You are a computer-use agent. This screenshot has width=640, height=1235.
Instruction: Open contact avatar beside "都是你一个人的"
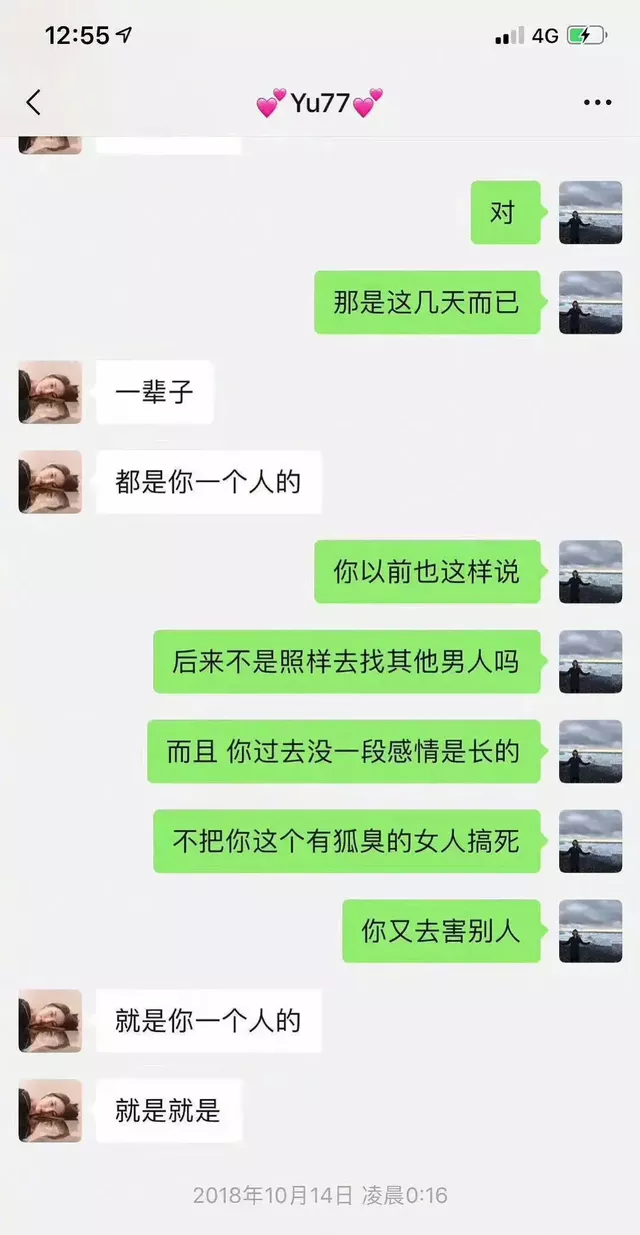[50, 482]
